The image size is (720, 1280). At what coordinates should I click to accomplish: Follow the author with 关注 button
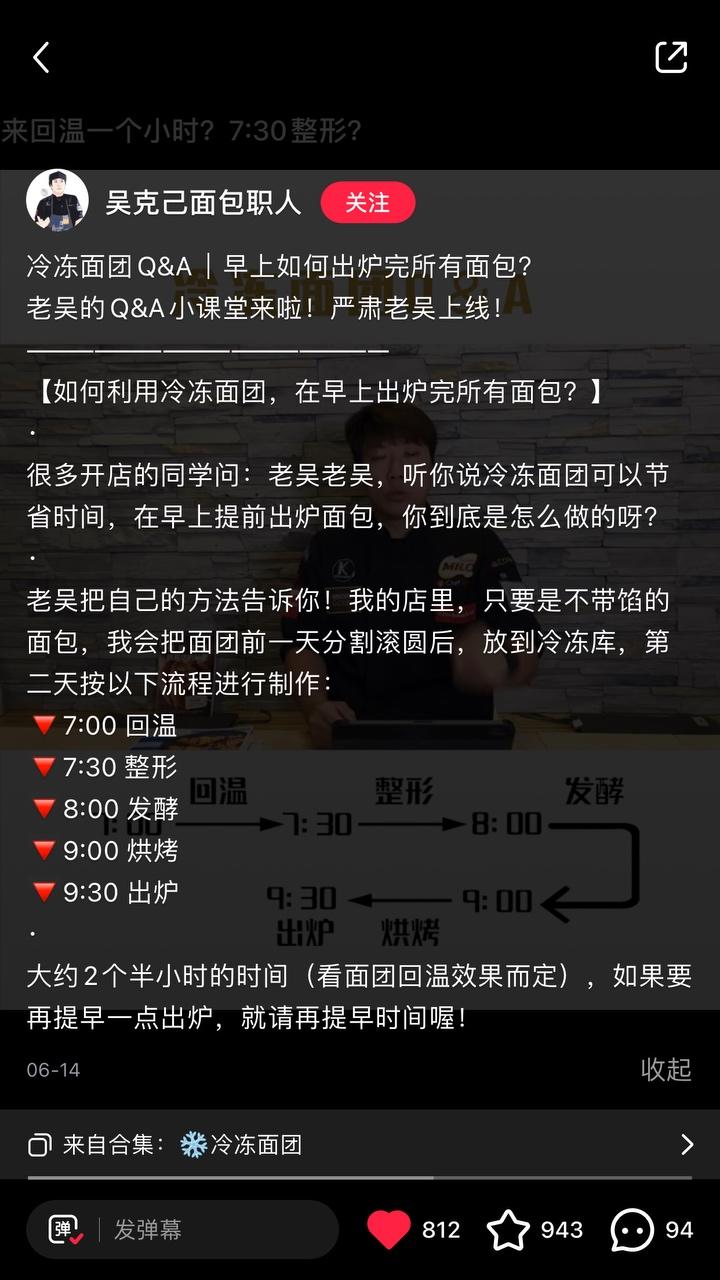(367, 202)
